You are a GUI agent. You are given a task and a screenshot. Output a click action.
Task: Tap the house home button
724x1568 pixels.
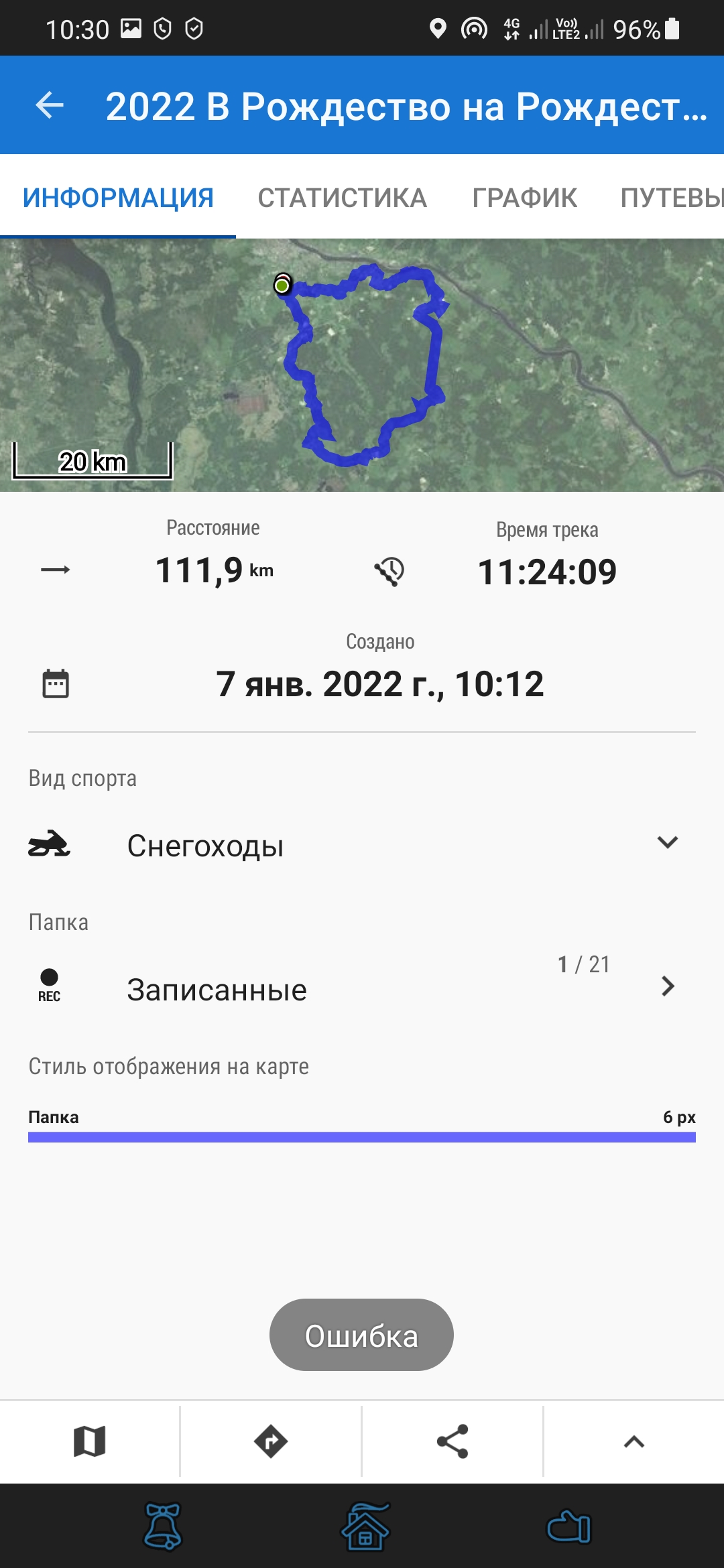365,1527
